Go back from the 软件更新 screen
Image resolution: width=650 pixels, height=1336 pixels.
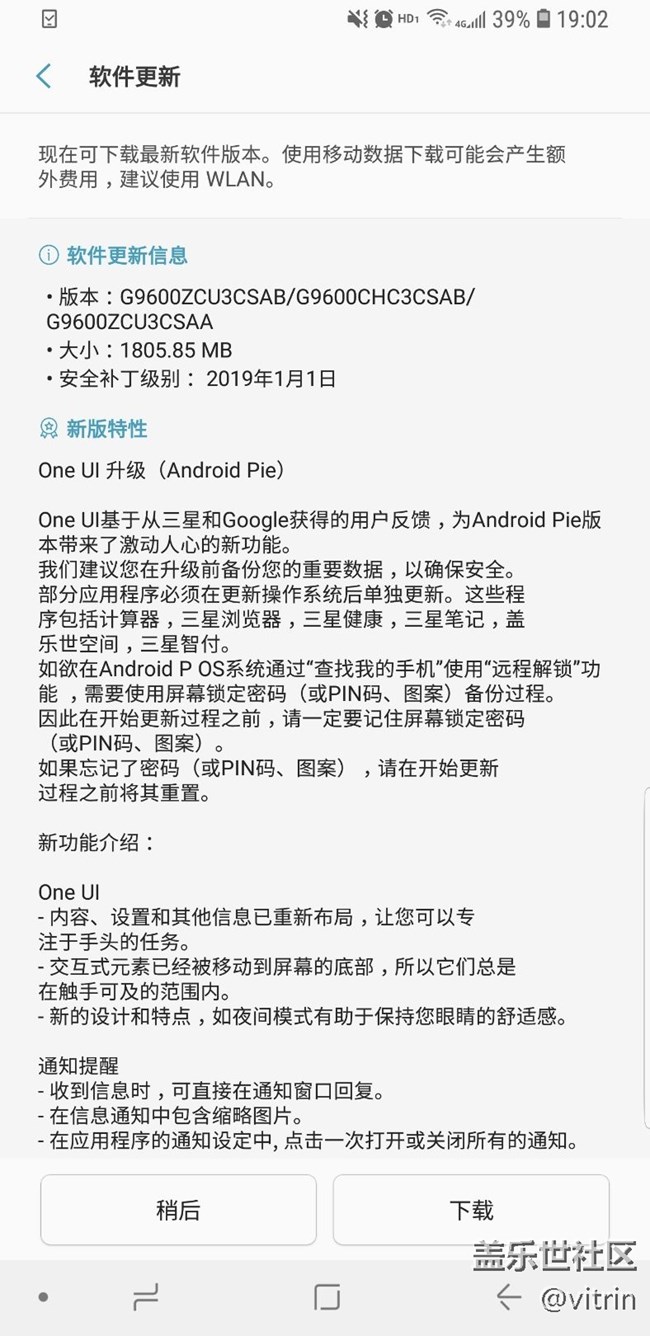pos(43,77)
